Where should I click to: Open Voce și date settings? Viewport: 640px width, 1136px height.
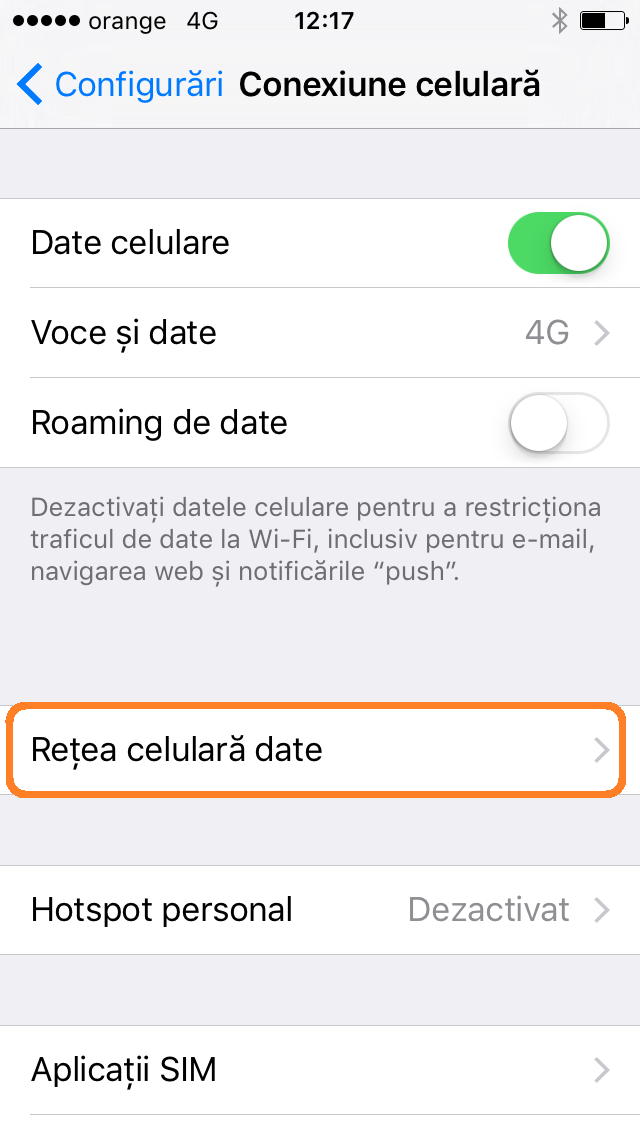point(320,333)
